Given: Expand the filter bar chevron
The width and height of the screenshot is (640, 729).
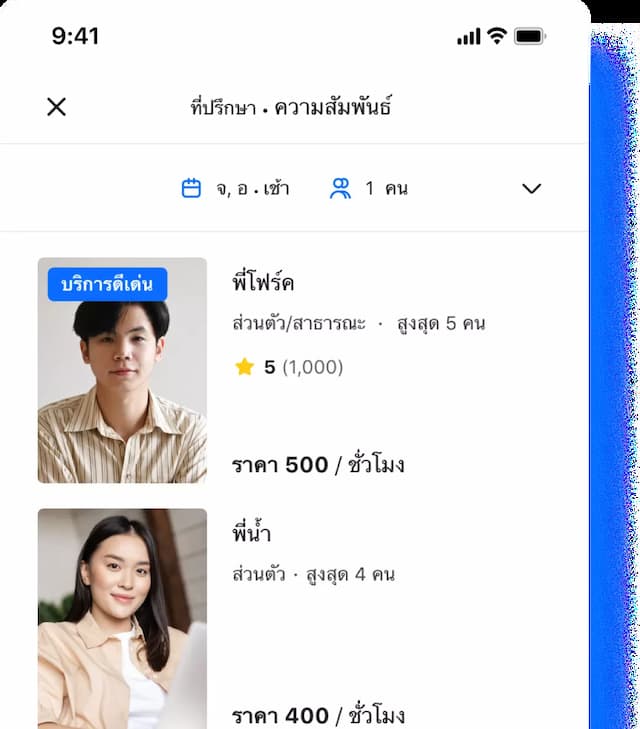Looking at the screenshot, I should [x=532, y=188].
